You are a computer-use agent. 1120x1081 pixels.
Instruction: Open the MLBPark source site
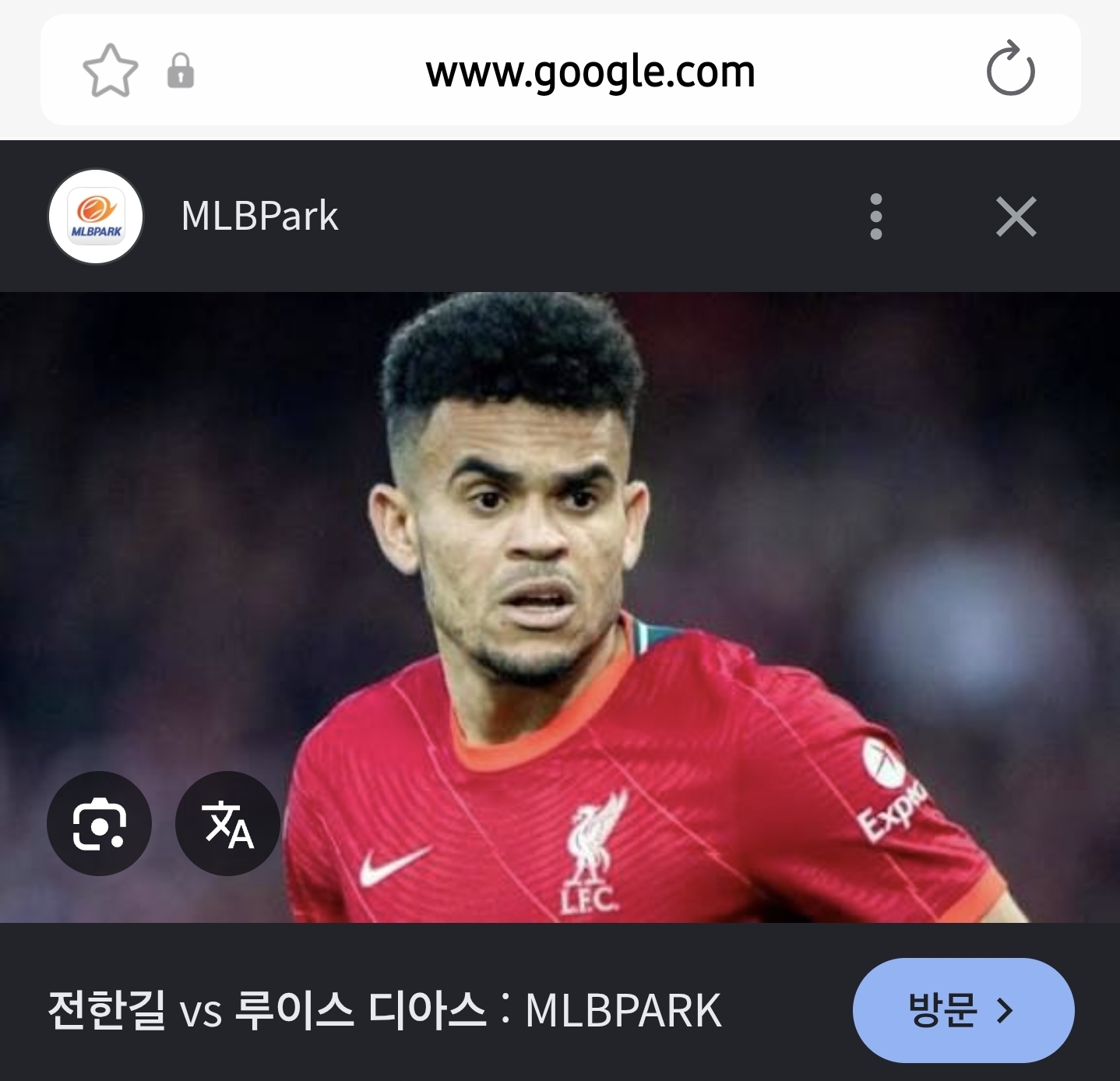tap(259, 217)
